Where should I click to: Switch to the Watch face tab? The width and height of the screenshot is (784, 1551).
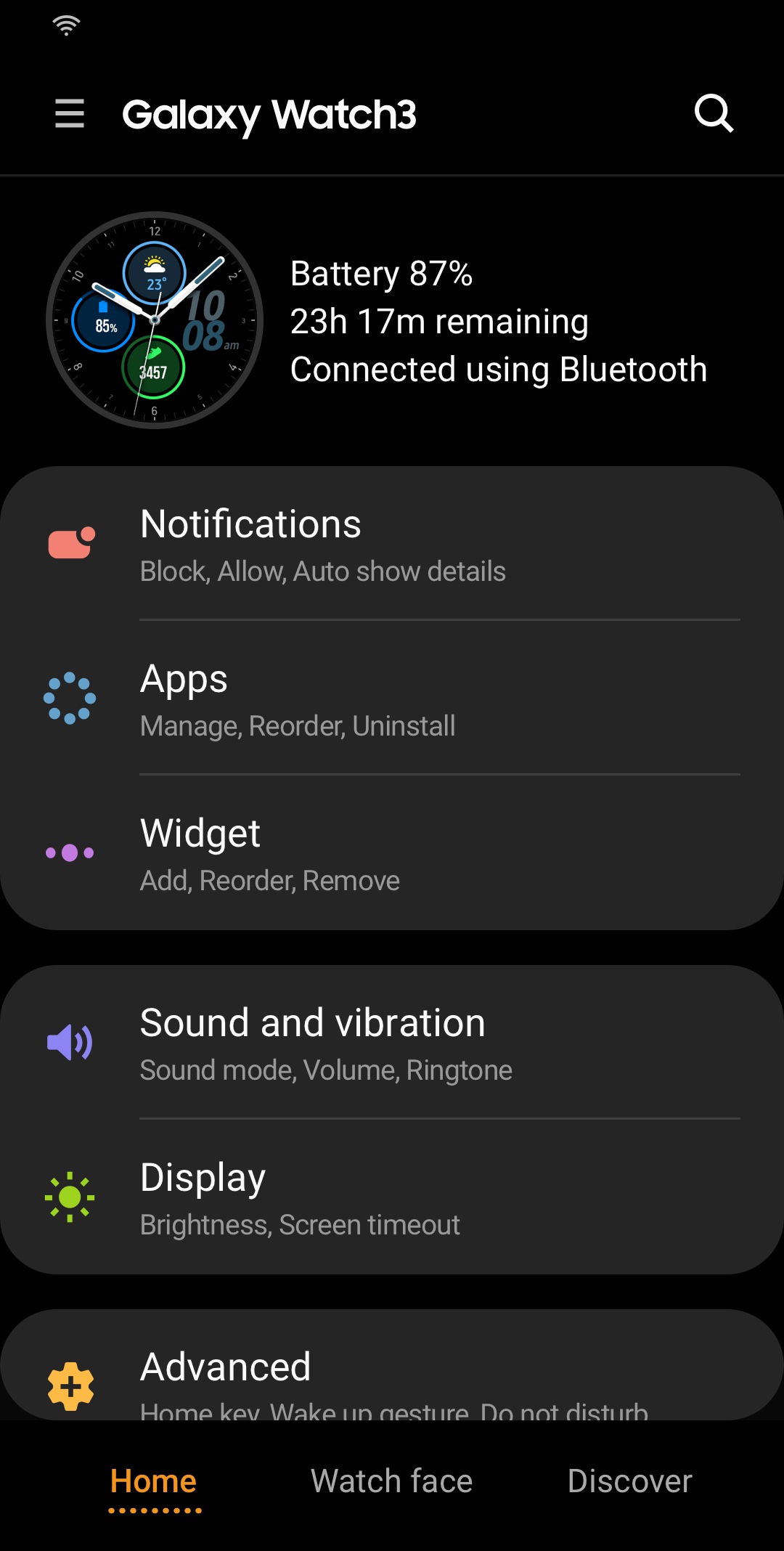click(x=391, y=1481)
